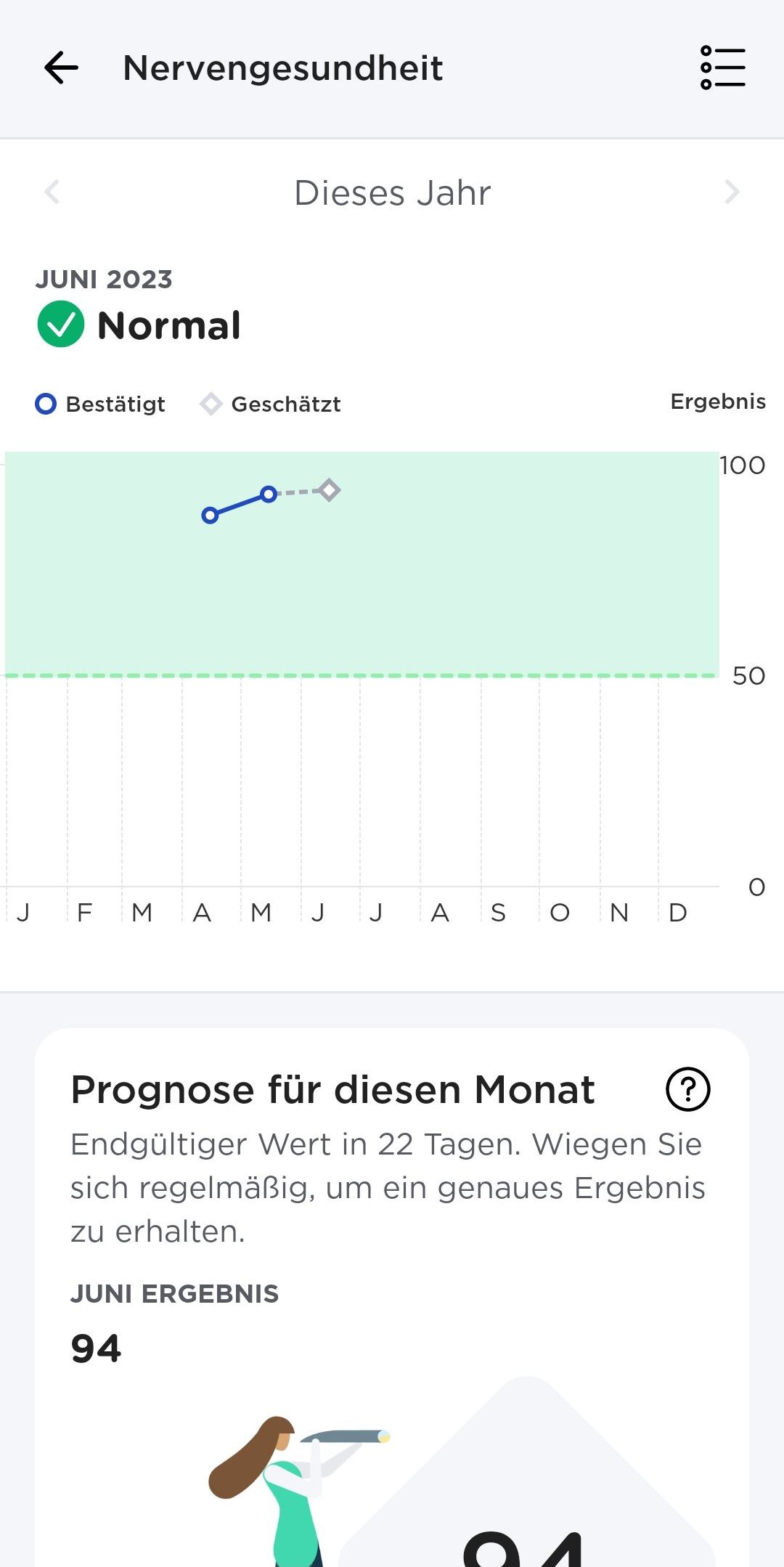Open help for Prognose für diesen Monat
Viewport: 784px width, 1567px height.
coord(687,1089)
